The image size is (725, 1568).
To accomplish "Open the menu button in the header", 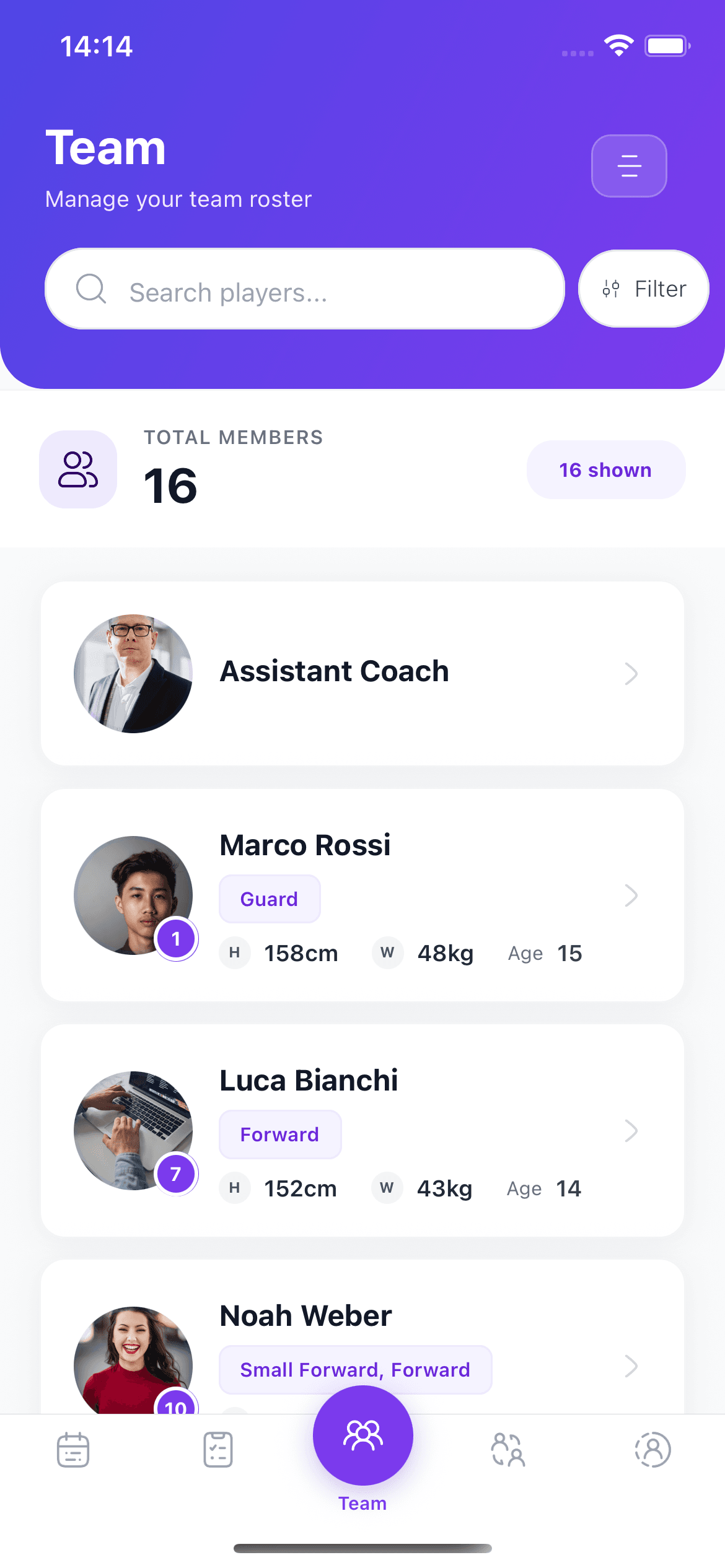I will point(629,166).
